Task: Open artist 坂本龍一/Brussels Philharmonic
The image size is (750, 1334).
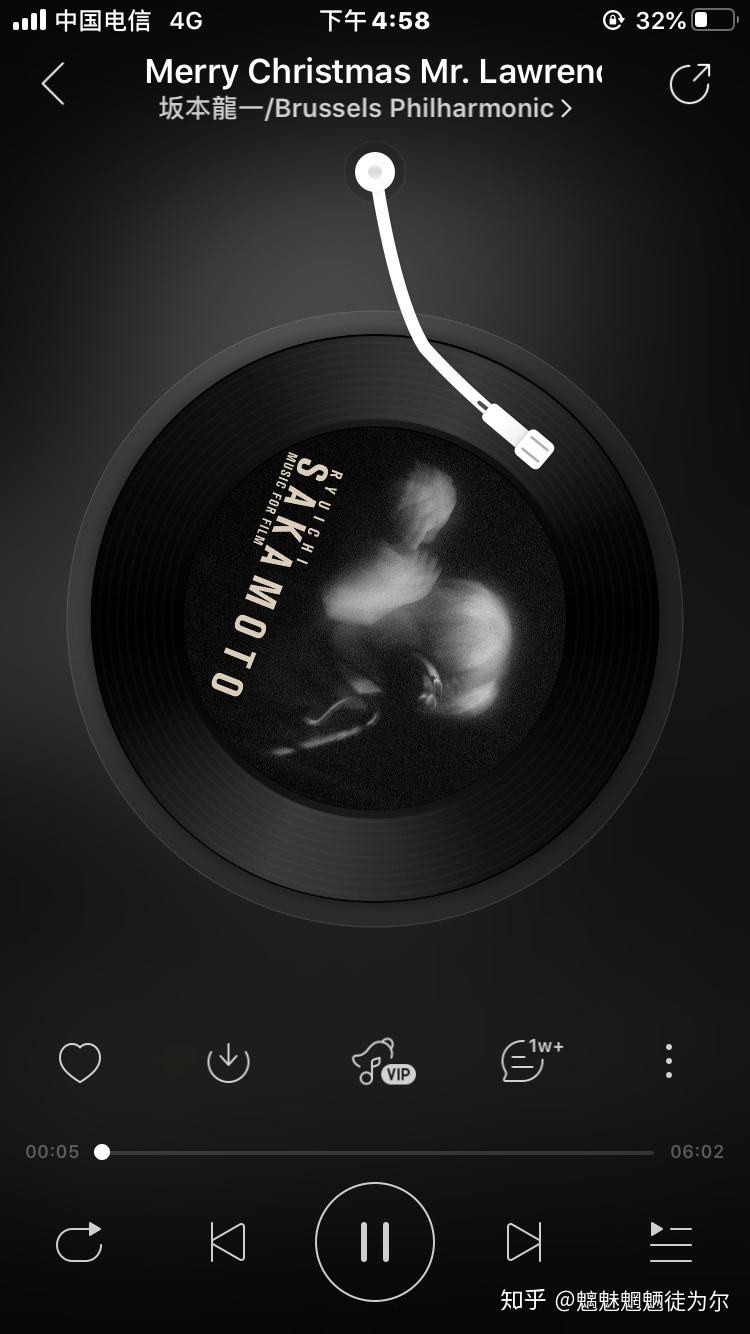Action: 365,109
